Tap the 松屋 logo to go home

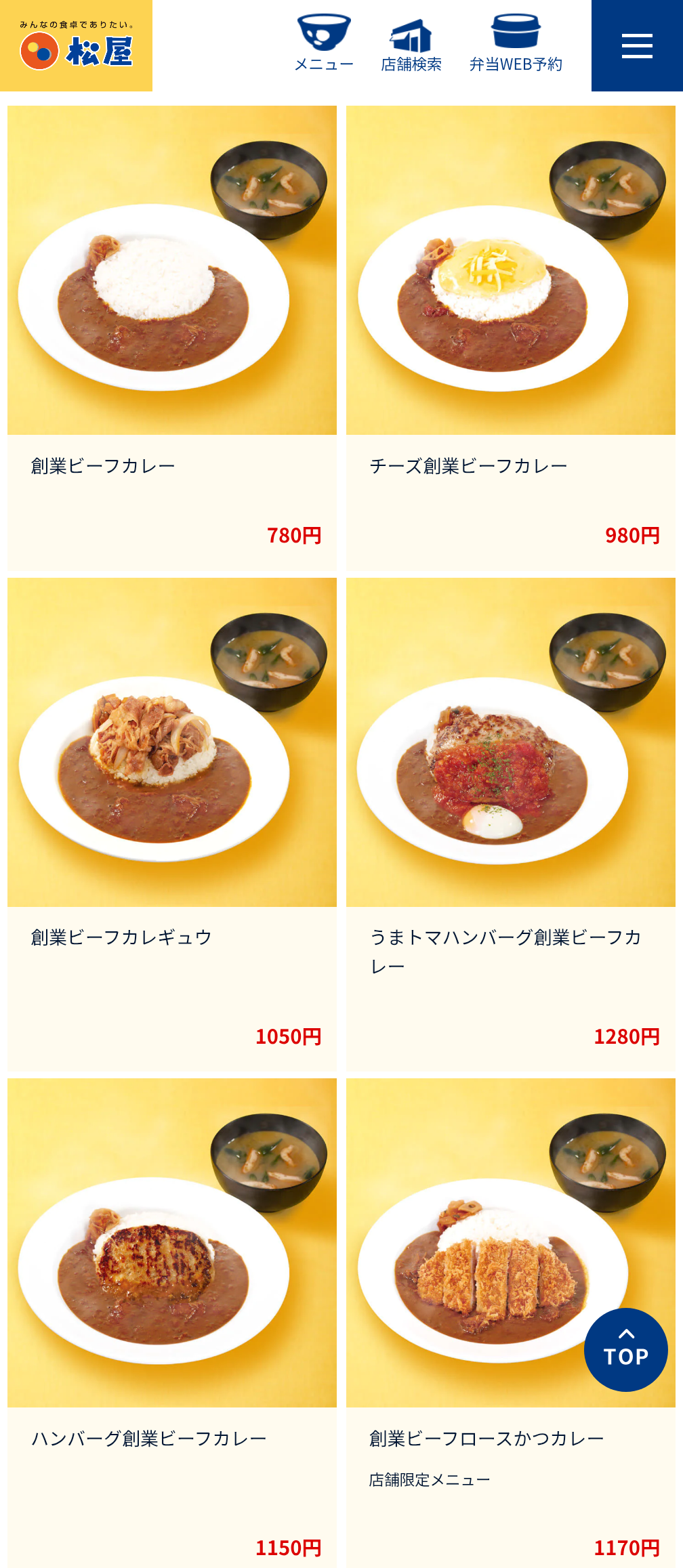click(x=76, y=45)
